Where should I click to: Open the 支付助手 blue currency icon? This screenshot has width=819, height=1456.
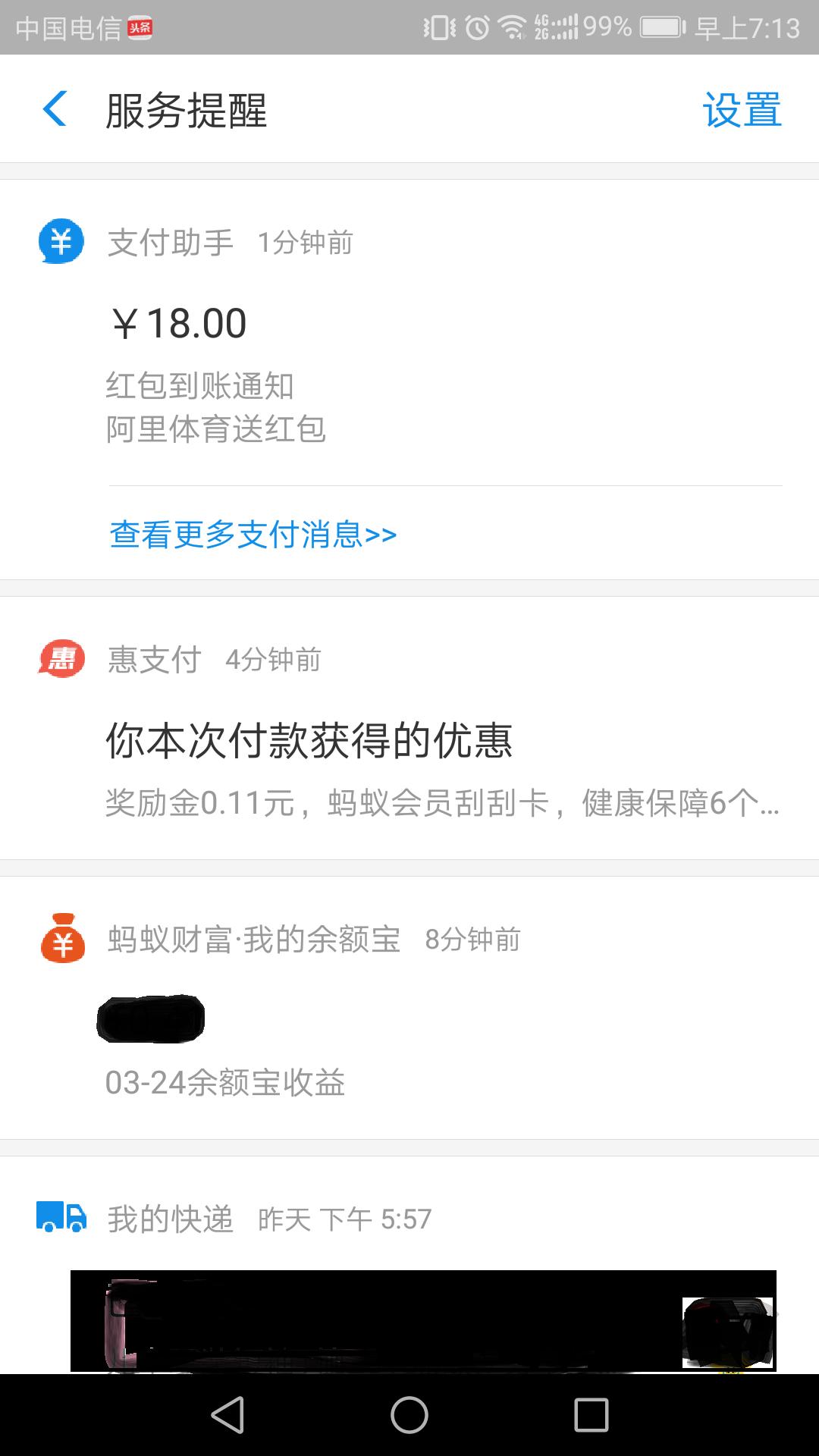pos(61,243)
